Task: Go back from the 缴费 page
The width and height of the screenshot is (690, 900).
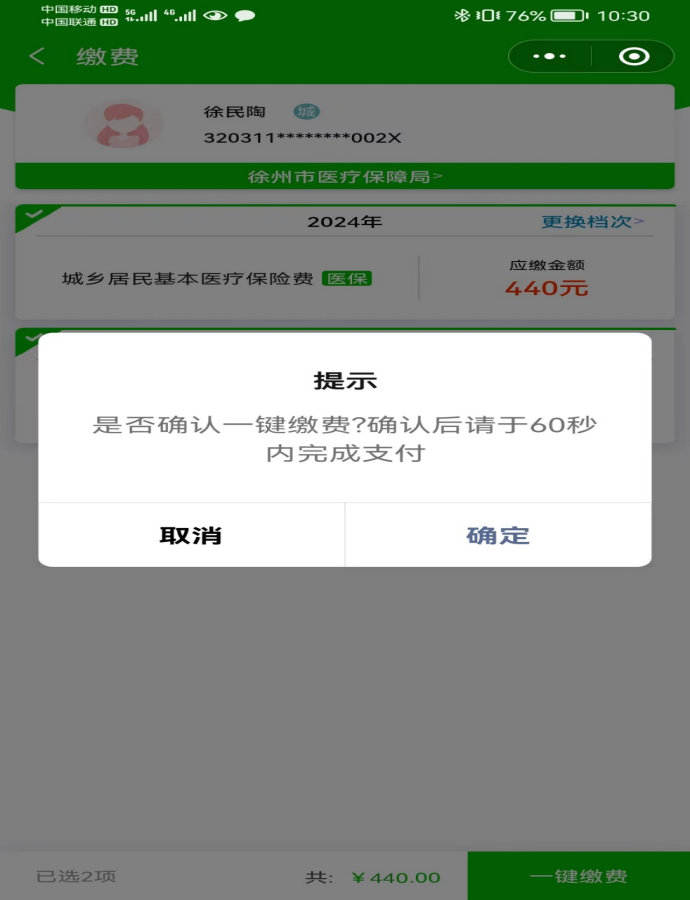Action: (x=37, y=57)
